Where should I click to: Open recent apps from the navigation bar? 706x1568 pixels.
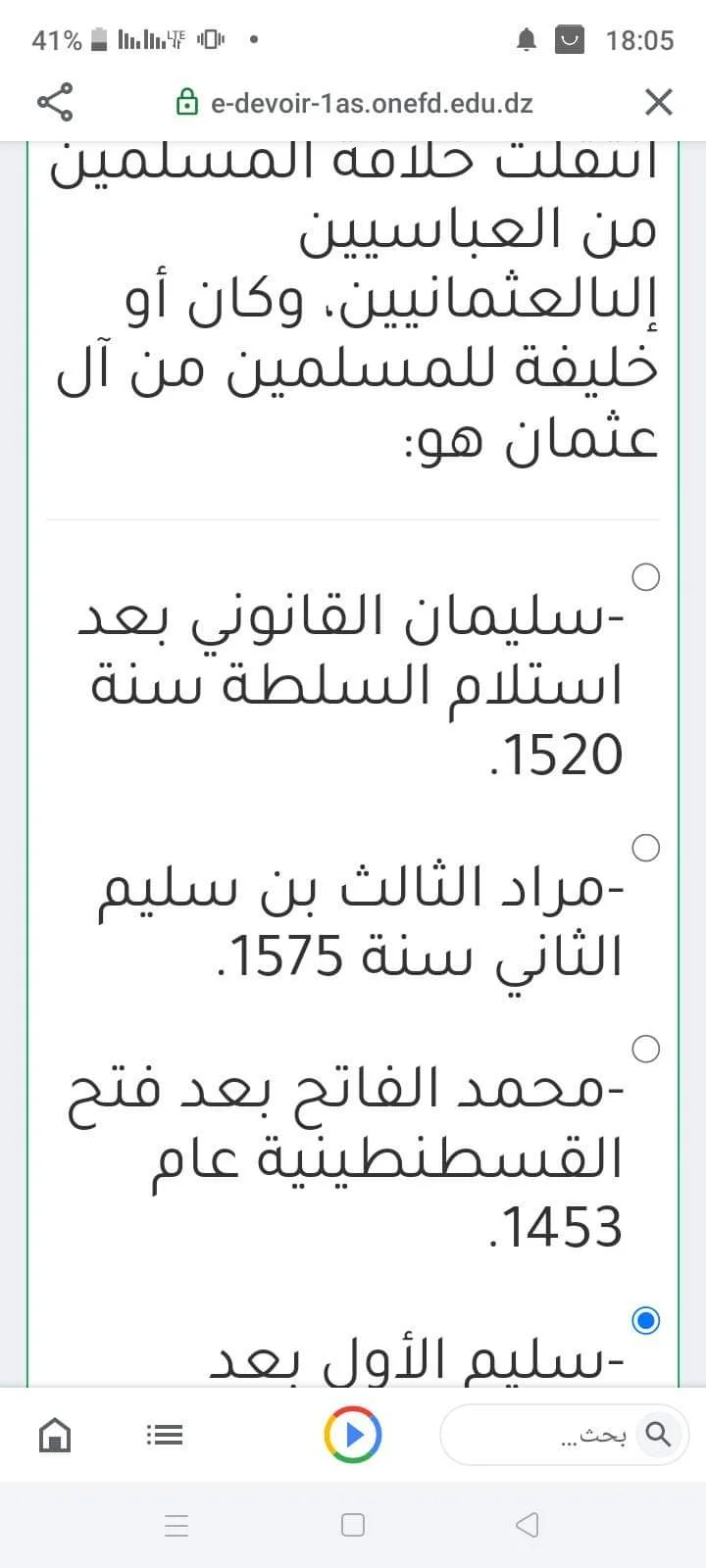[176, 1525]
